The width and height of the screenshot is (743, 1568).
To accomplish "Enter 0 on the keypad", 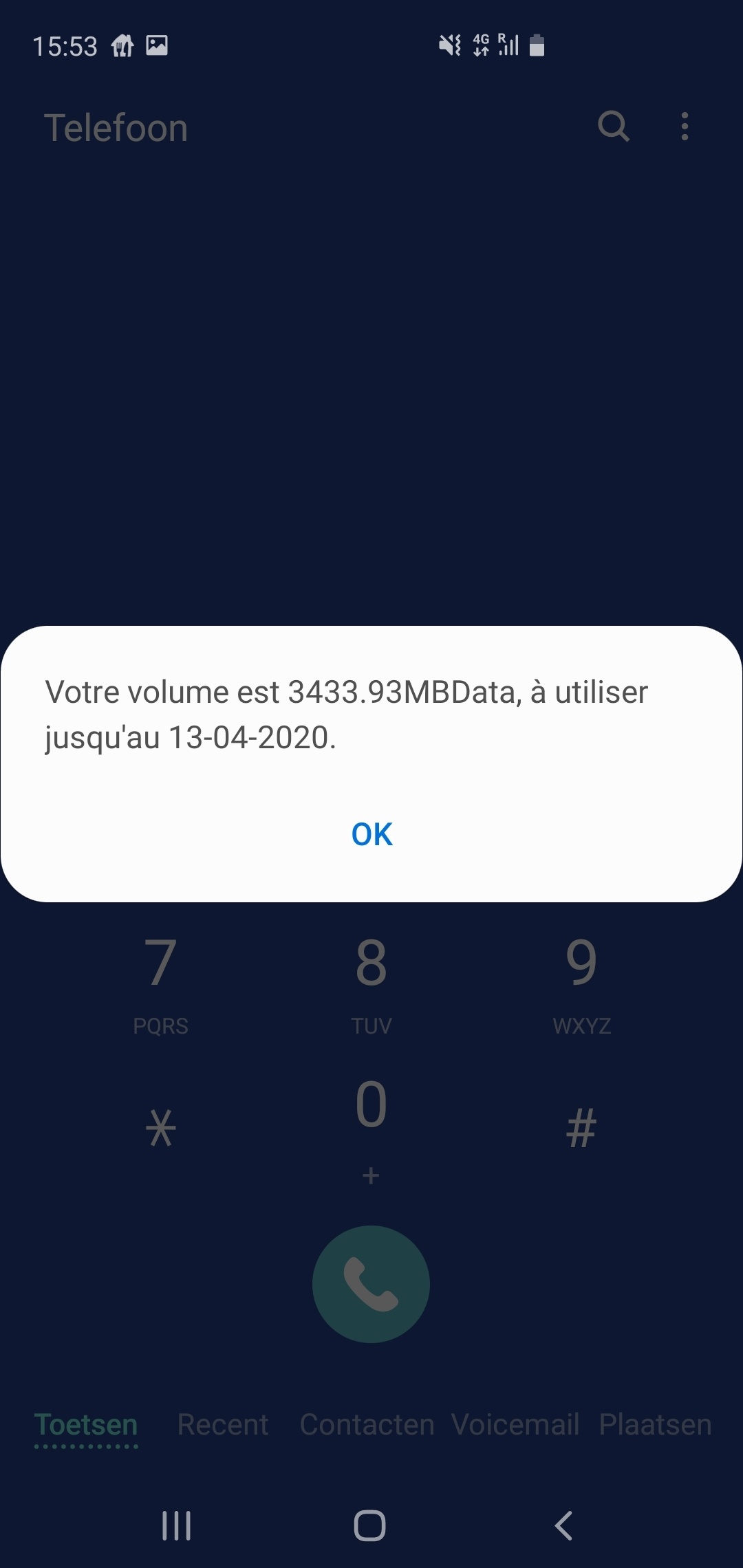I will click(371, 1121).
